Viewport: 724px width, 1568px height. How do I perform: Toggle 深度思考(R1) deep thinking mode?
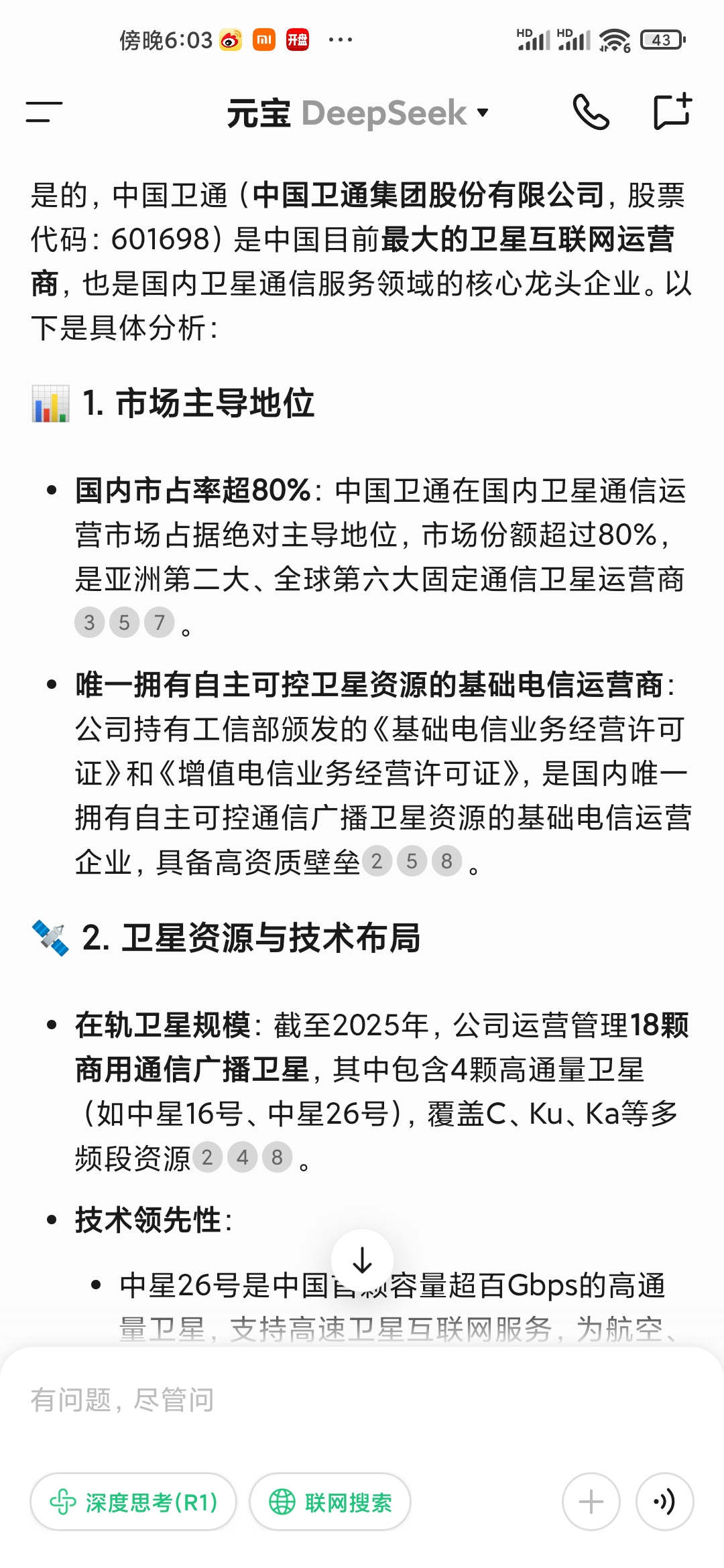(133, 1502)
